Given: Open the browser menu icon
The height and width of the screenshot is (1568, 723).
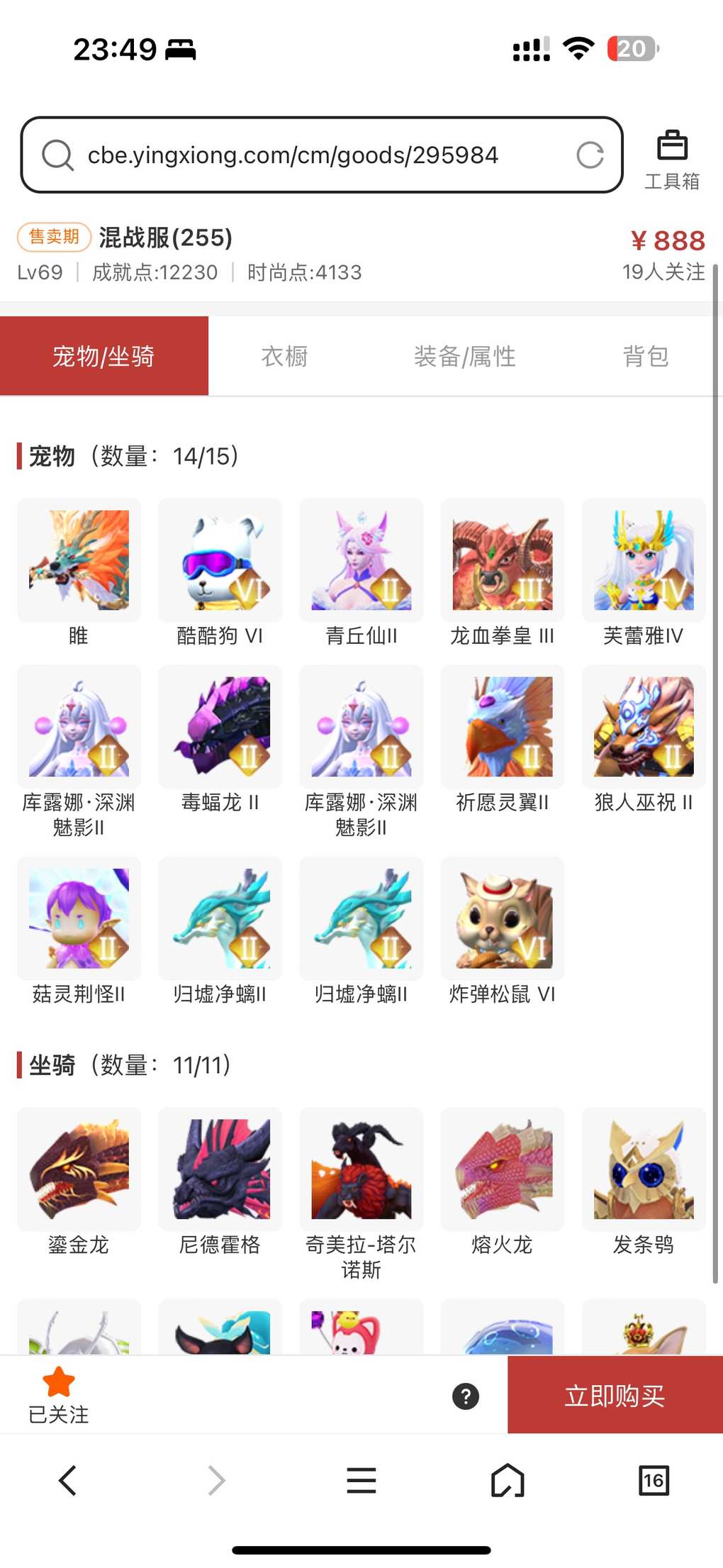Looking at the screenshot, I should tap(361, 1480).
